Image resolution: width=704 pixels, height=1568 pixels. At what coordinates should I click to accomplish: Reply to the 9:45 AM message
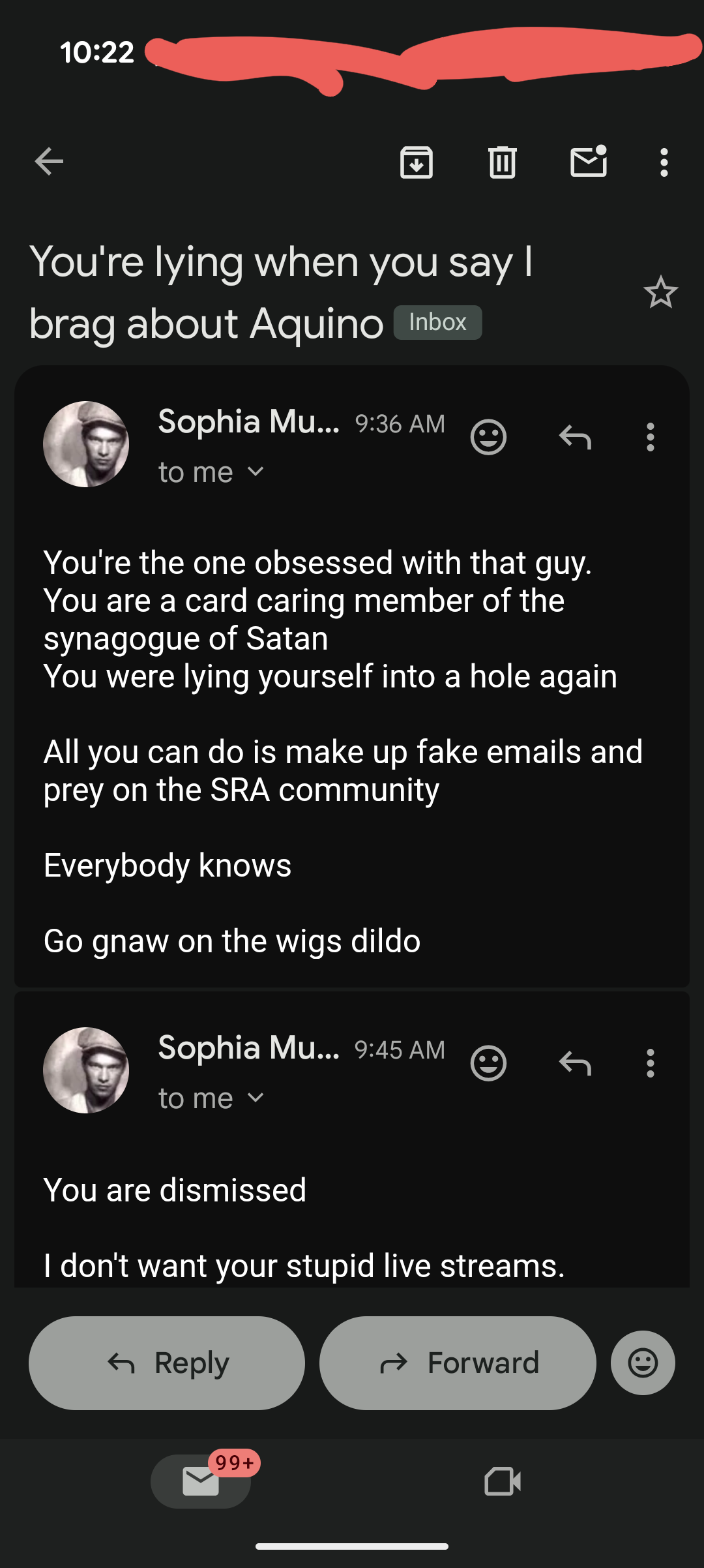point(575,1063)
